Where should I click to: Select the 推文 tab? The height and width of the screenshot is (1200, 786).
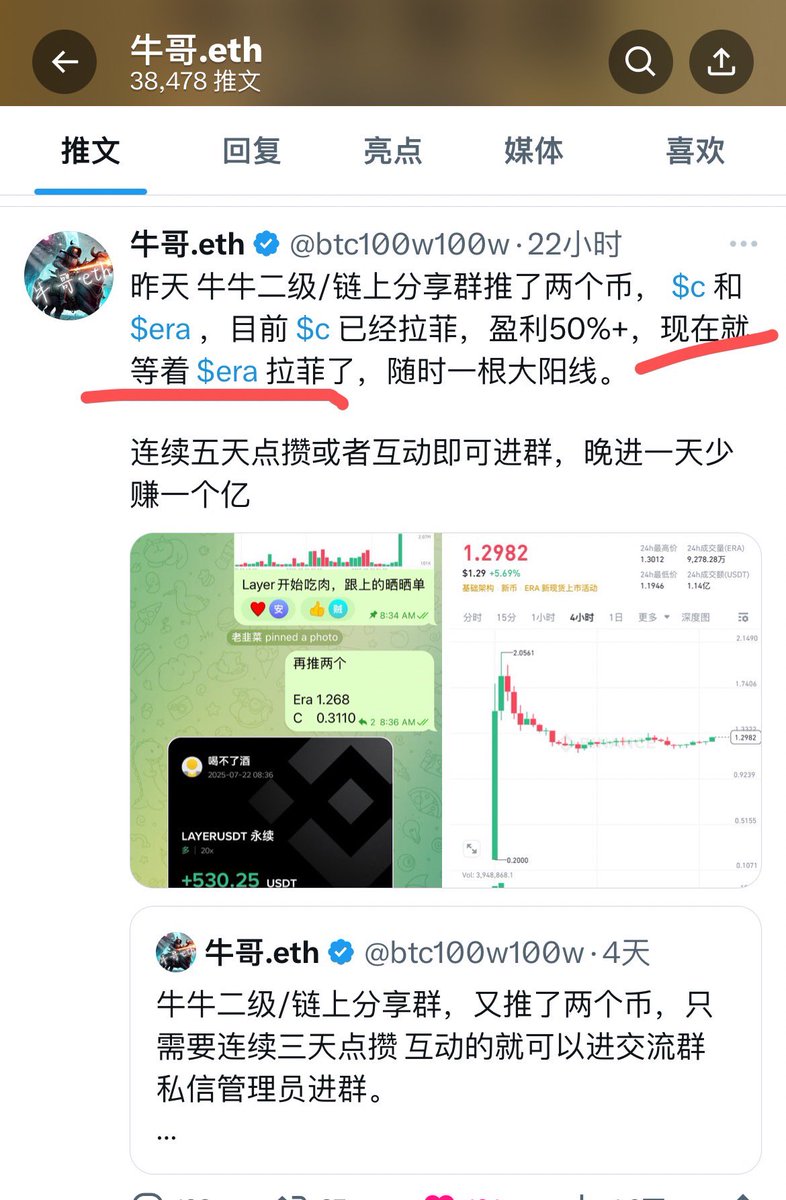pos(91,151)
